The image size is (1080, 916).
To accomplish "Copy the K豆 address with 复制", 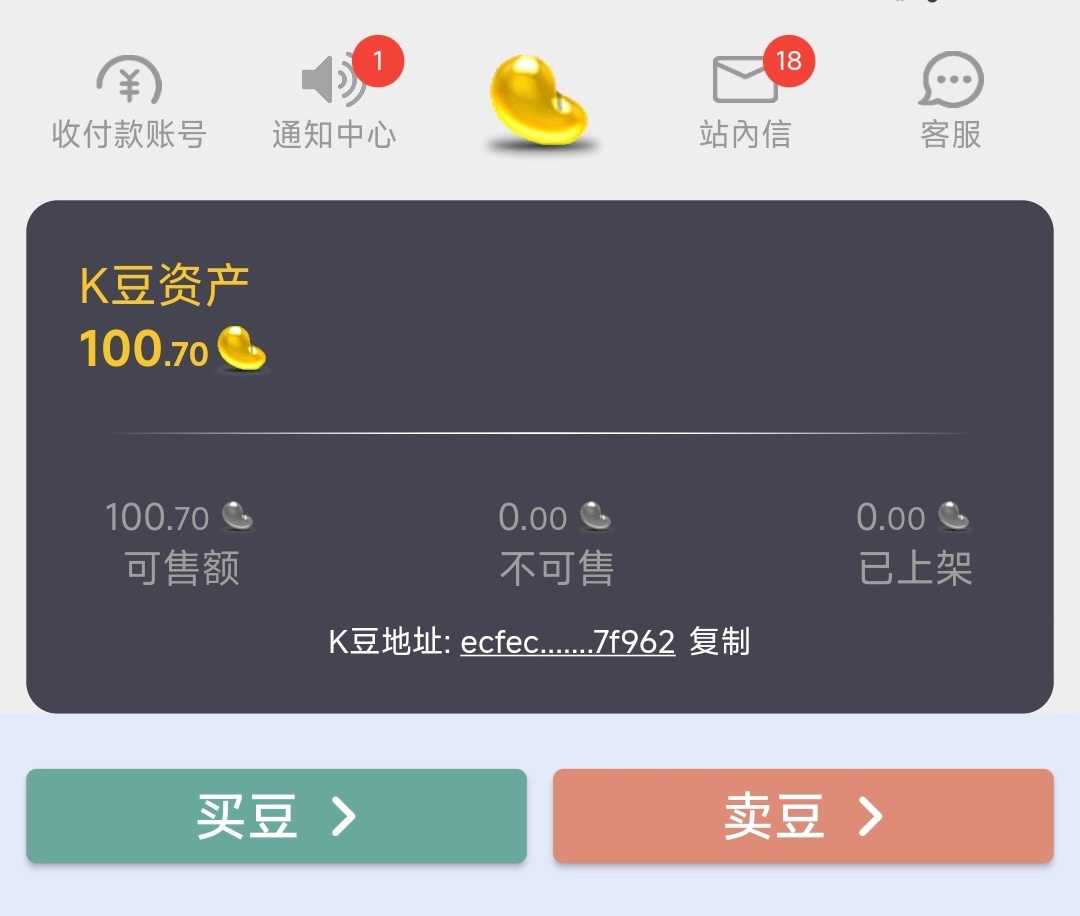I will click(720, 642).
